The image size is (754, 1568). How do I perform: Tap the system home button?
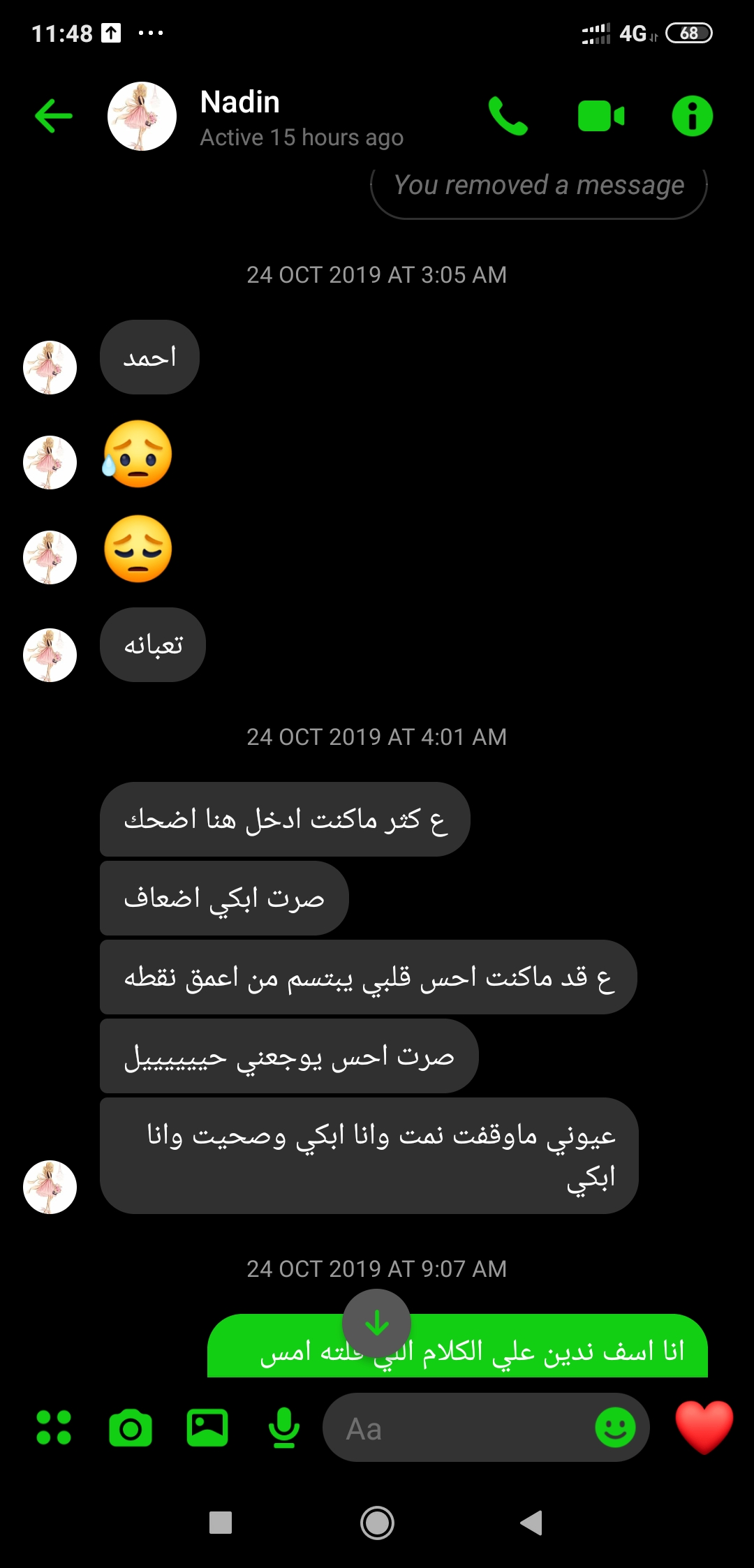click(377, 1523)
